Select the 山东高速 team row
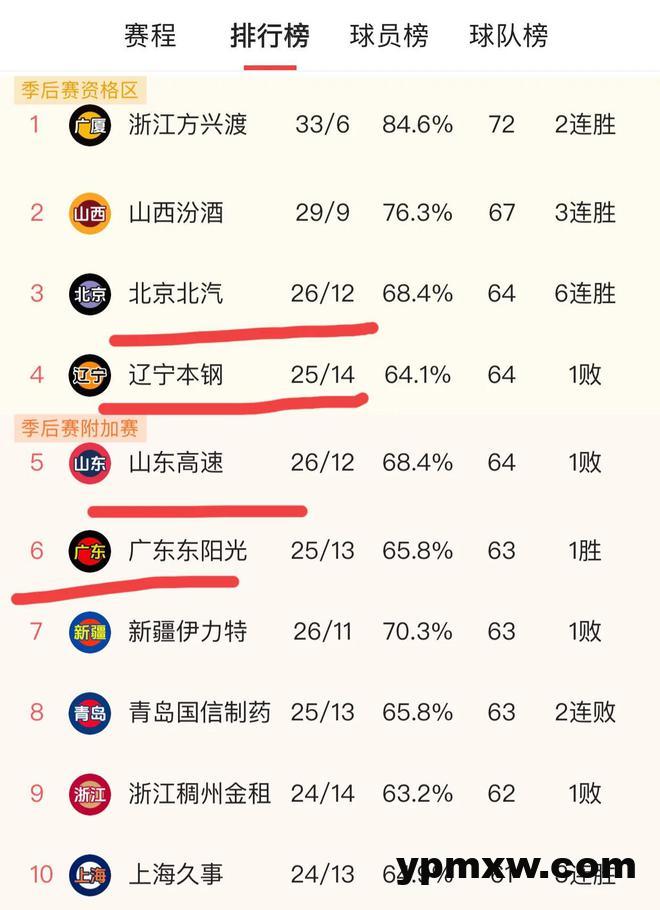 click(x=176, y=463)
